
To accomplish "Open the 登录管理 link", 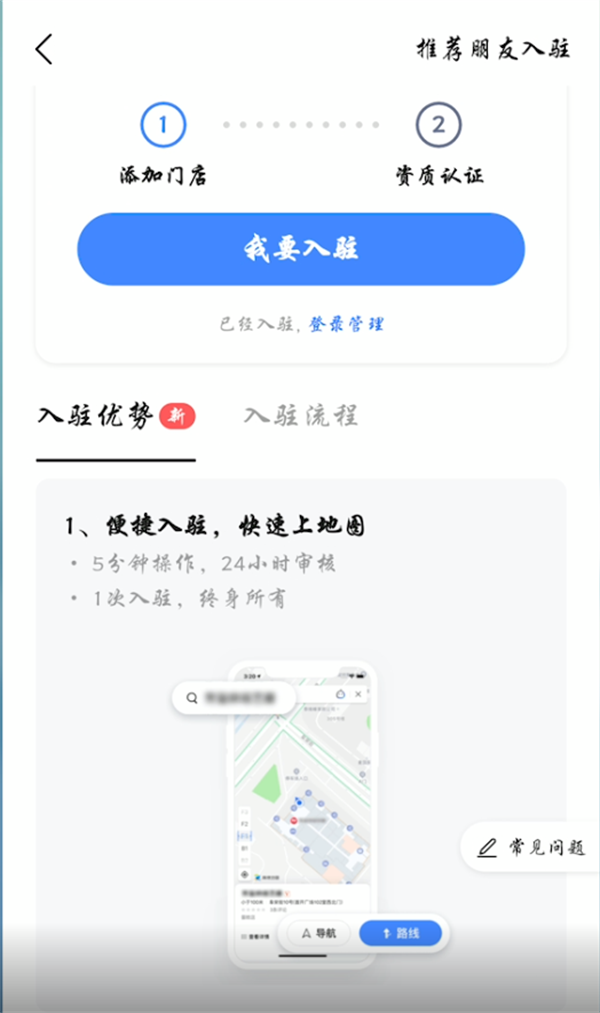I will pos(346,324).
